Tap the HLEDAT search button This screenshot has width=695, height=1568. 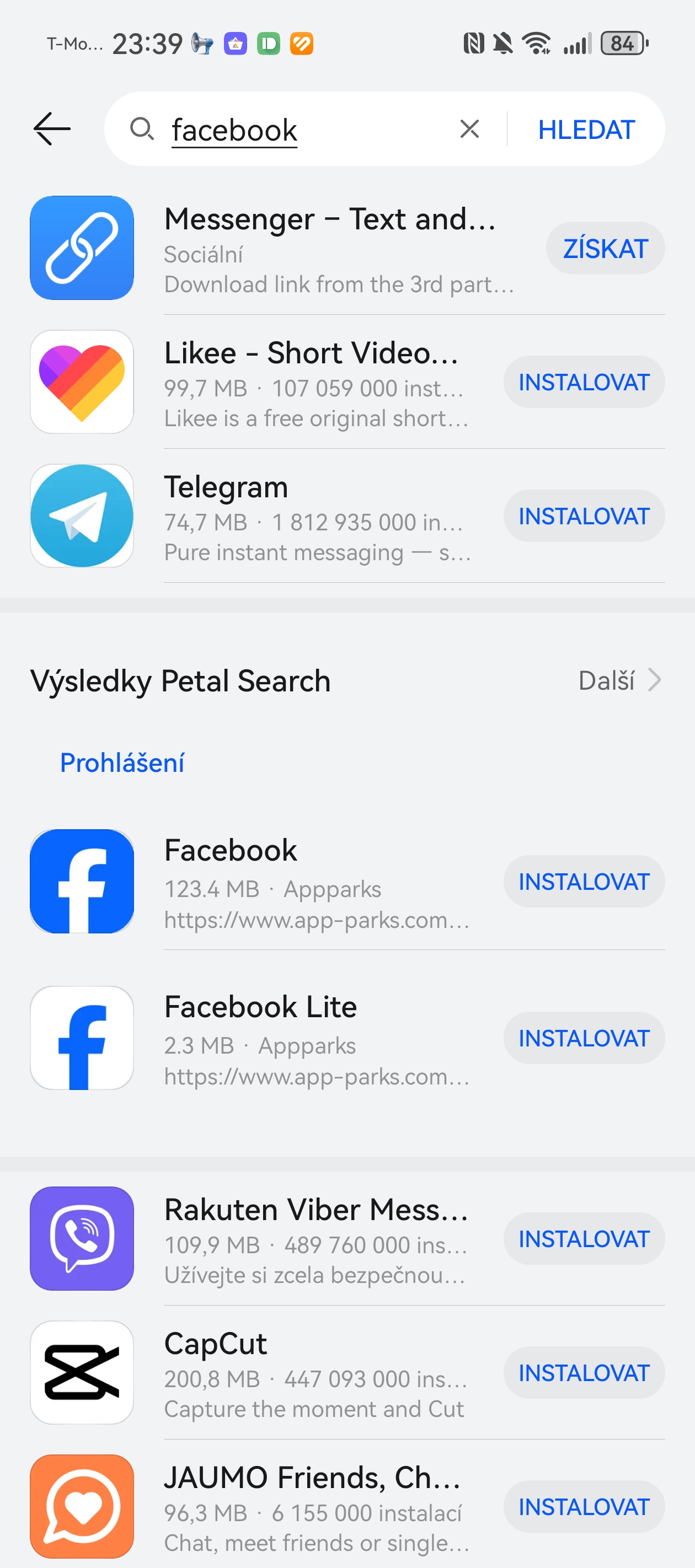coord(586,129)
